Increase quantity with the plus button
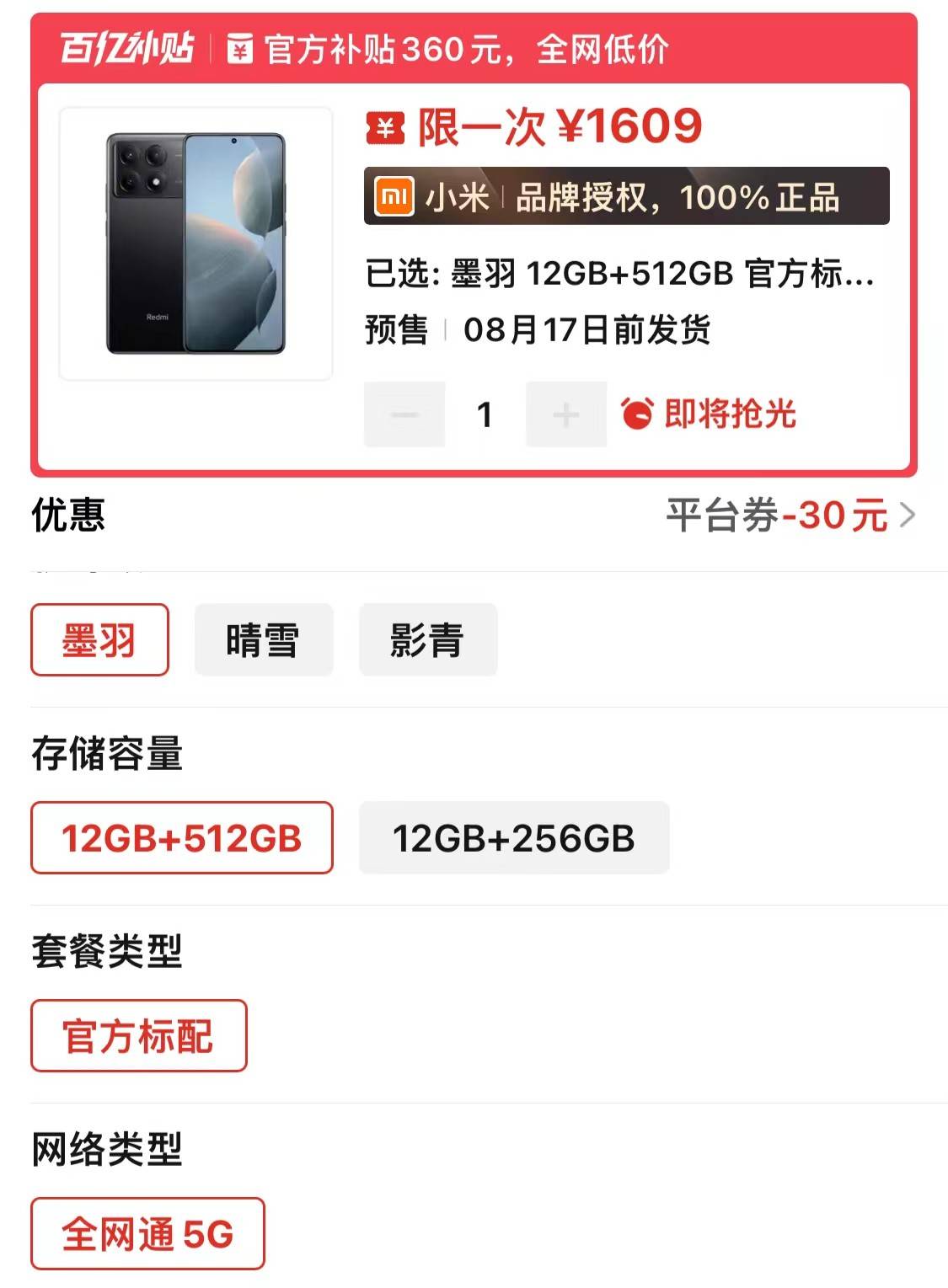Screen dimensions: 948x1288 [565, 414]
